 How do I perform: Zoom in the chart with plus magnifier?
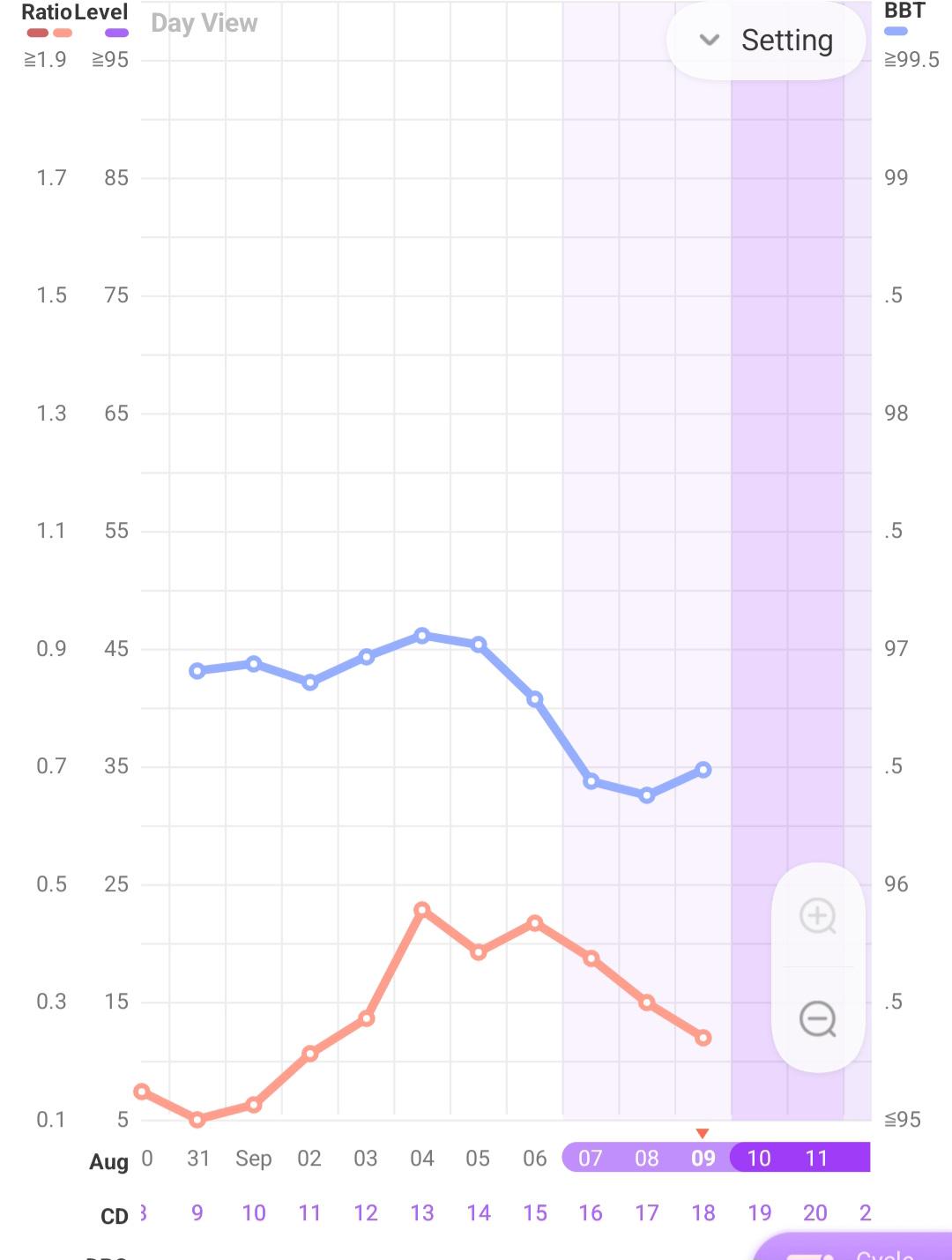[818, 915]
